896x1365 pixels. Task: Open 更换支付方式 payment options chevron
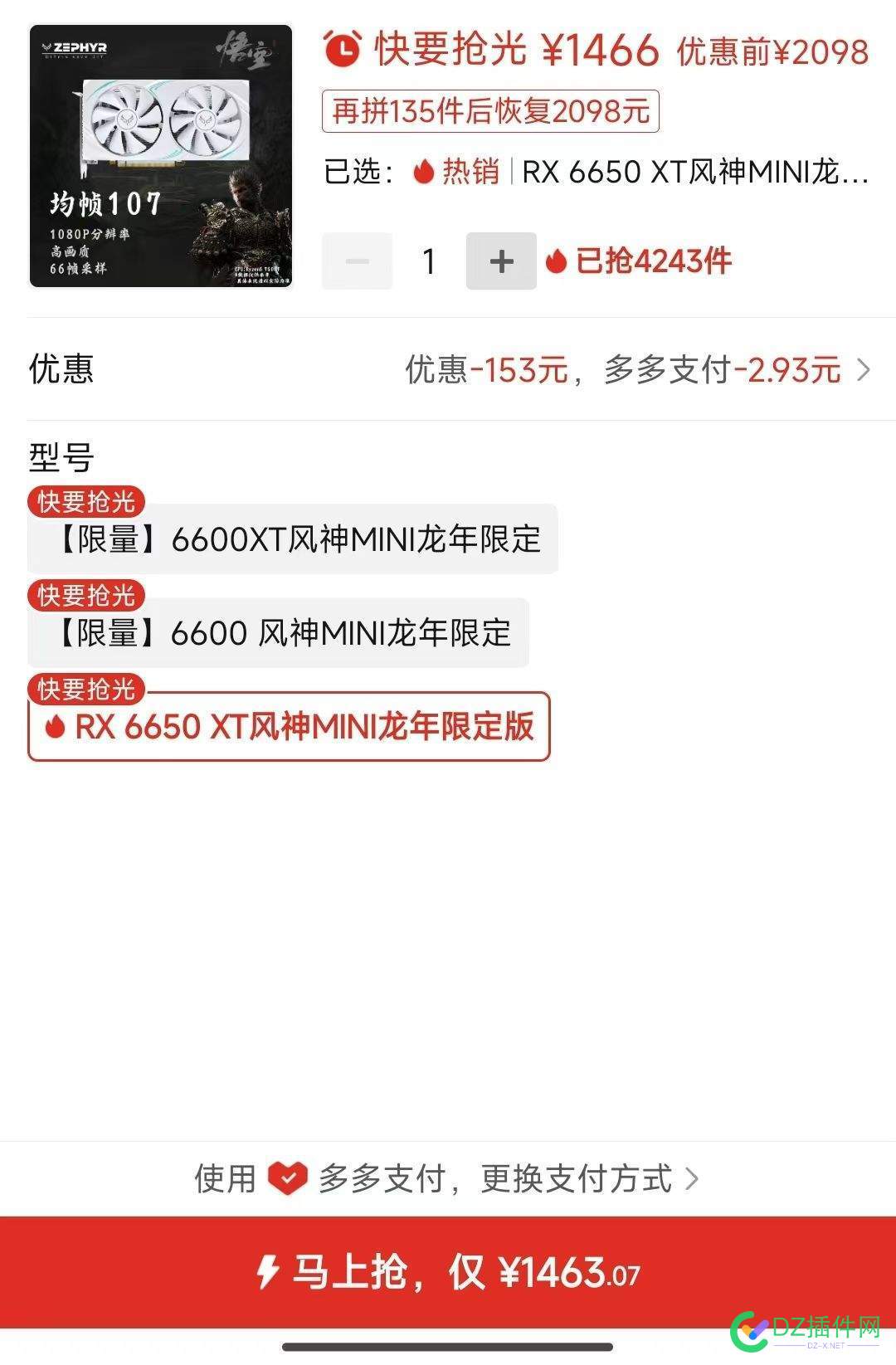pyautogui.click(x=689, y=1178)
